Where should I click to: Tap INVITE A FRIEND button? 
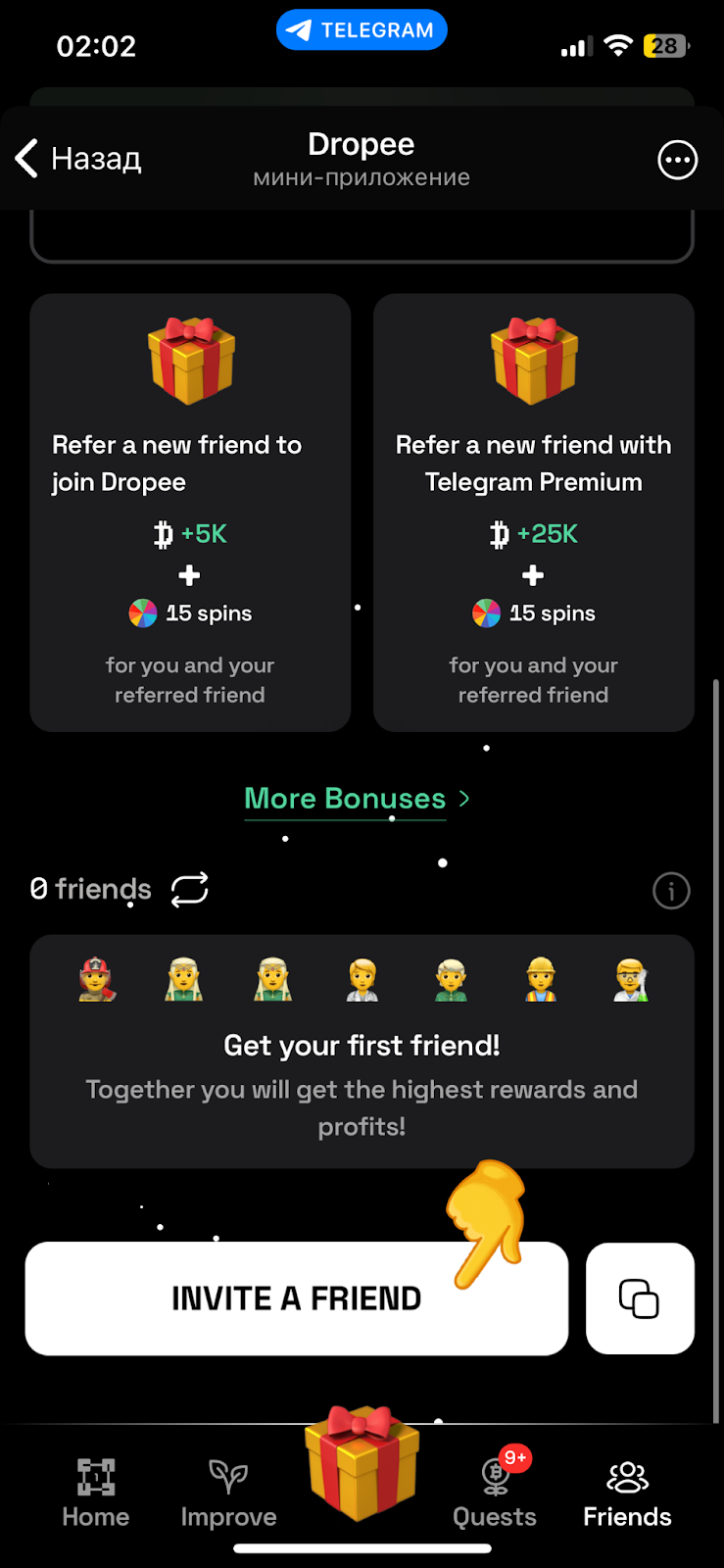tap(296, 1298)
